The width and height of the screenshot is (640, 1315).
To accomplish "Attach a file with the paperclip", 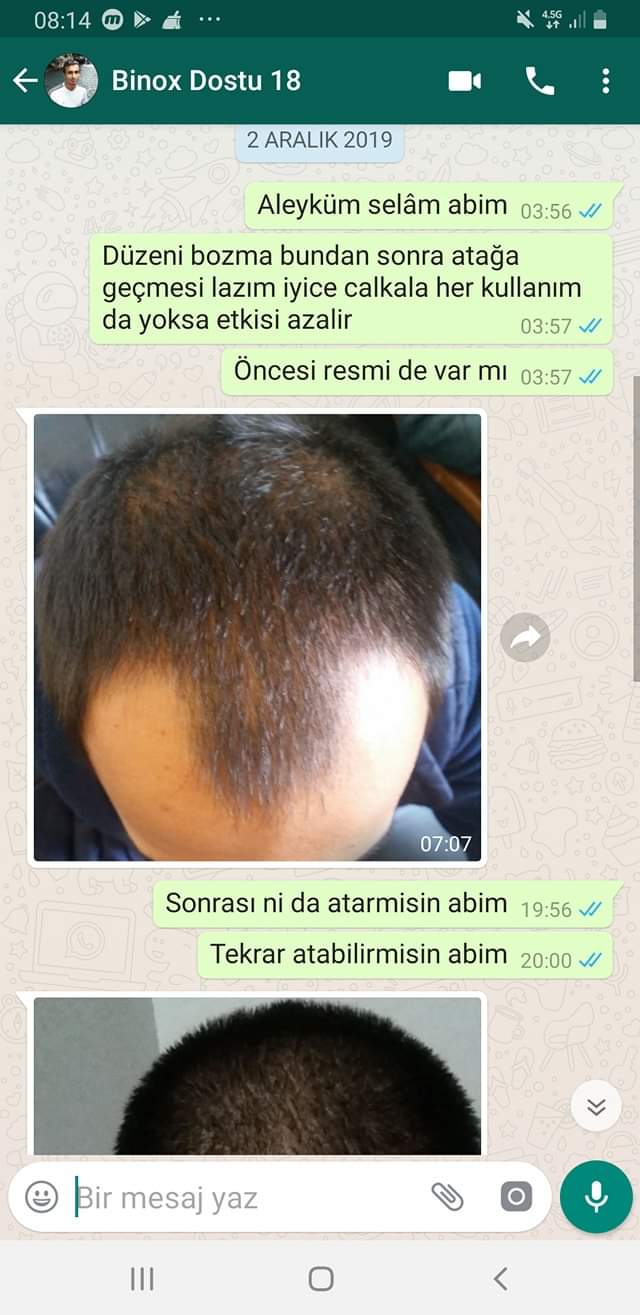I will 447,1196.
